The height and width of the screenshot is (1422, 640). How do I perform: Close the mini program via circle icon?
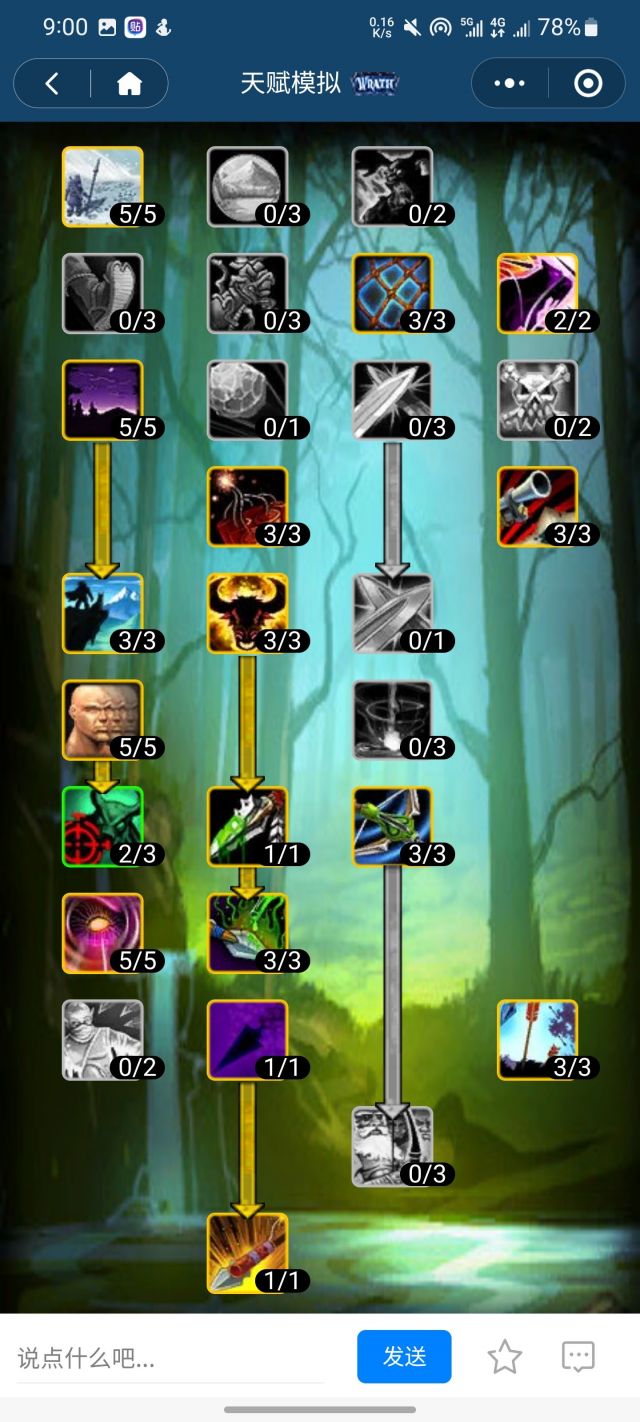(588, 84)
